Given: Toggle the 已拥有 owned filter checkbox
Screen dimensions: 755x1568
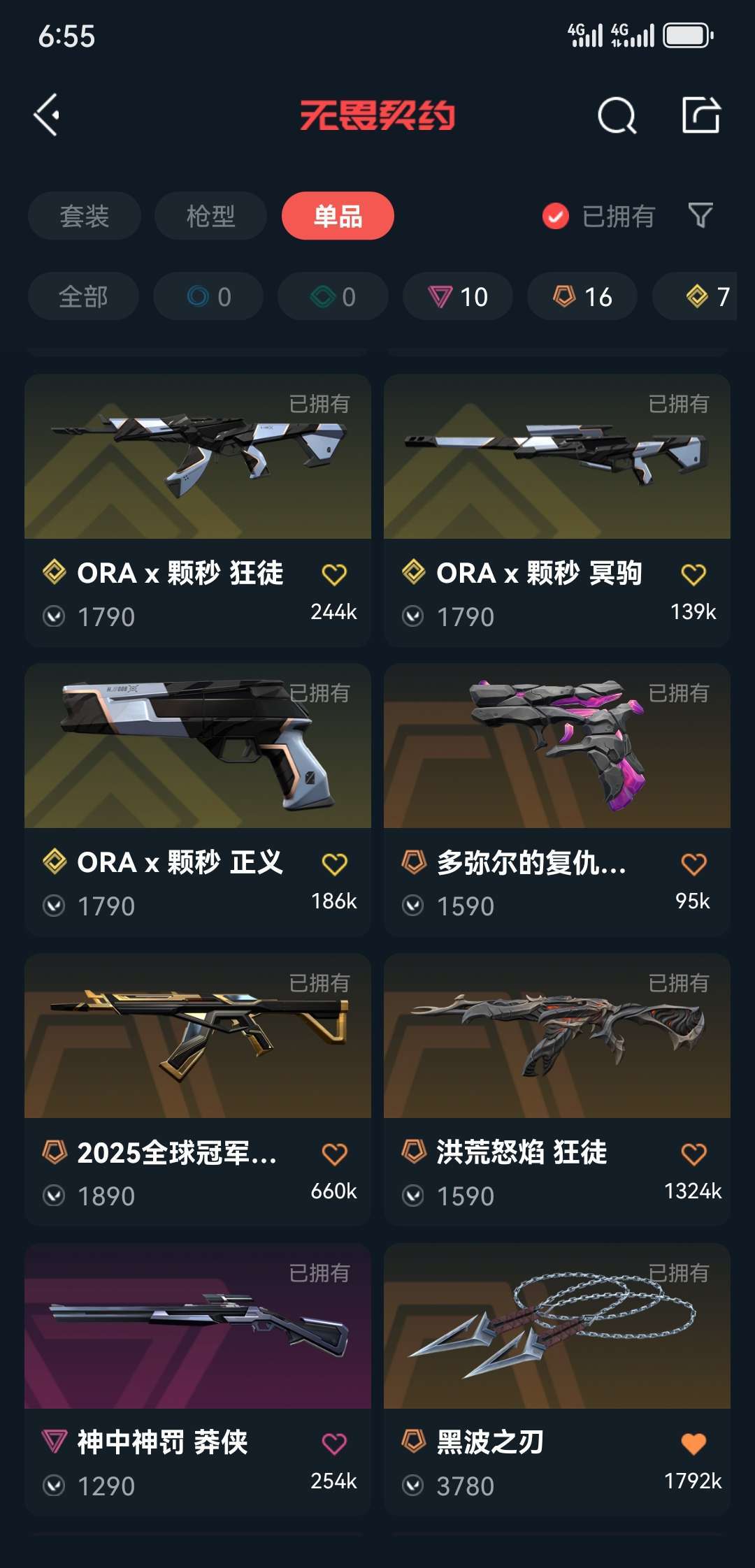Looking at the screenshot, I should [x=554, y=217].
